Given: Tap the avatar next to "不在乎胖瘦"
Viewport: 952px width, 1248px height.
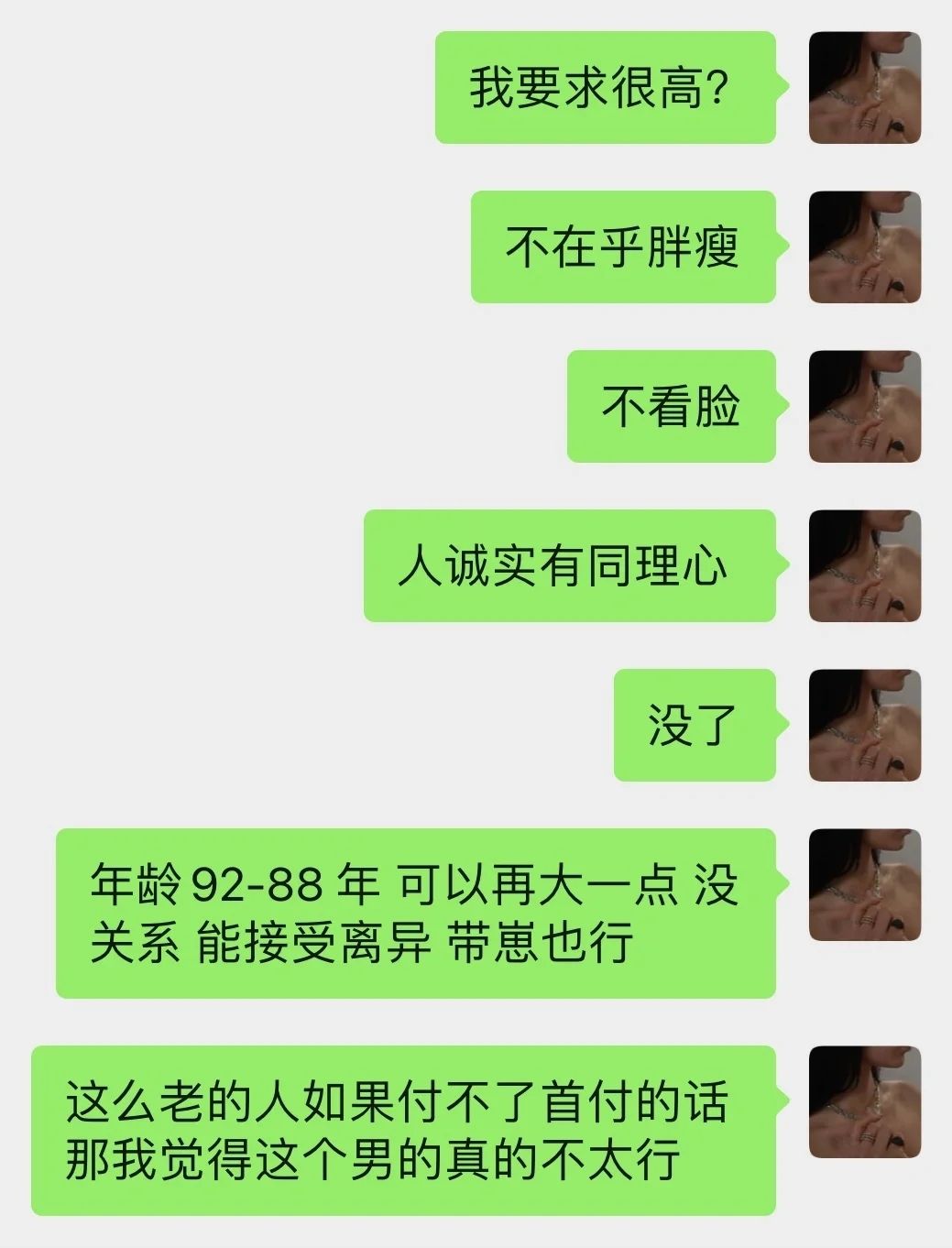Looking at the screenshot, I should (x=864, y=247).
